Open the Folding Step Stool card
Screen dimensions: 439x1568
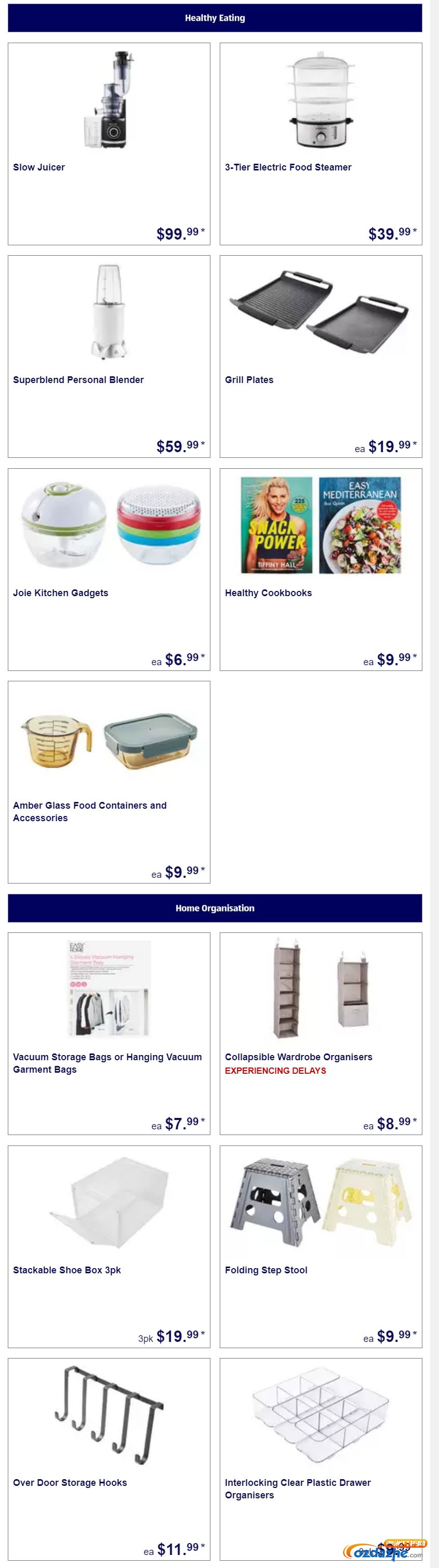pos(320,1246)
